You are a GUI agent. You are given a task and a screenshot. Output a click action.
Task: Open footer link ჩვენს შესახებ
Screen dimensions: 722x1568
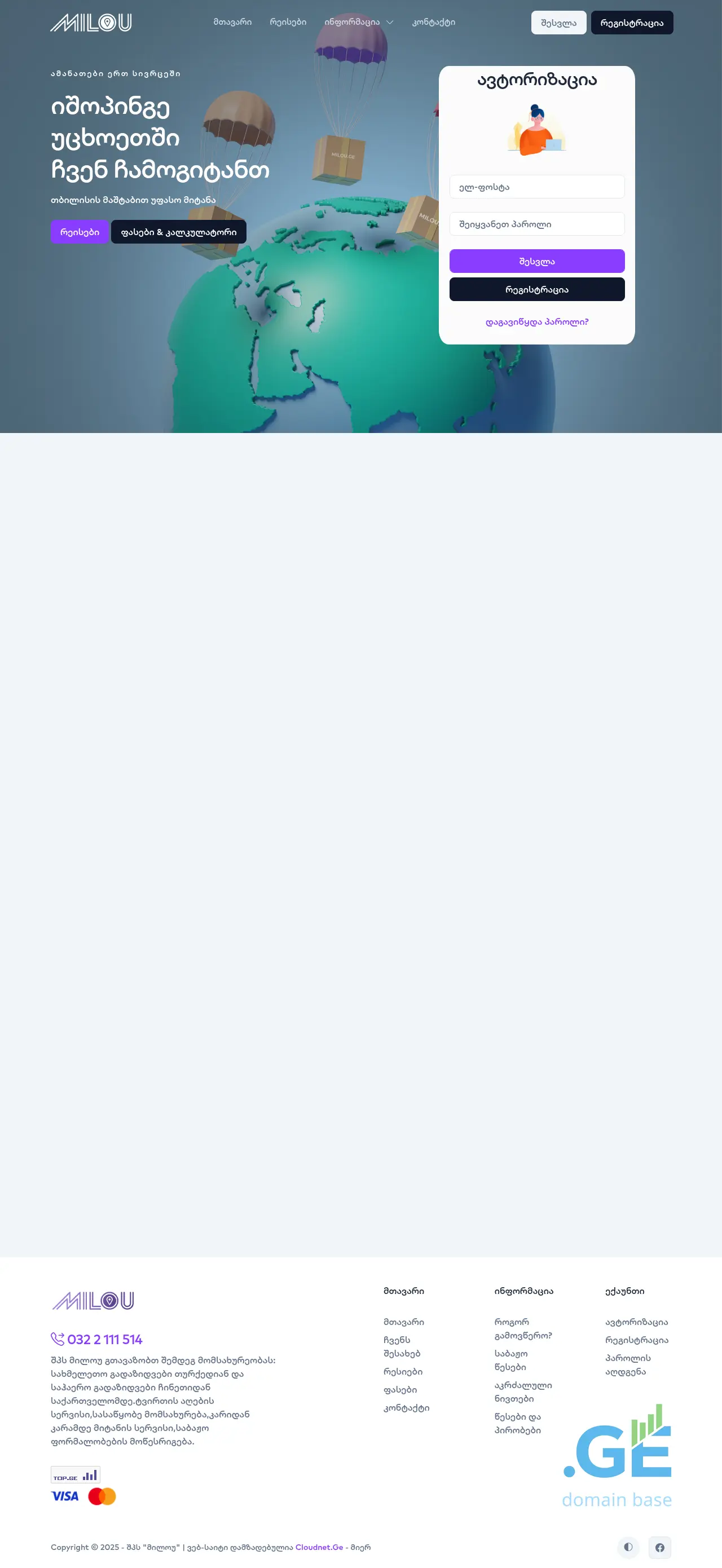point(401,1346)
